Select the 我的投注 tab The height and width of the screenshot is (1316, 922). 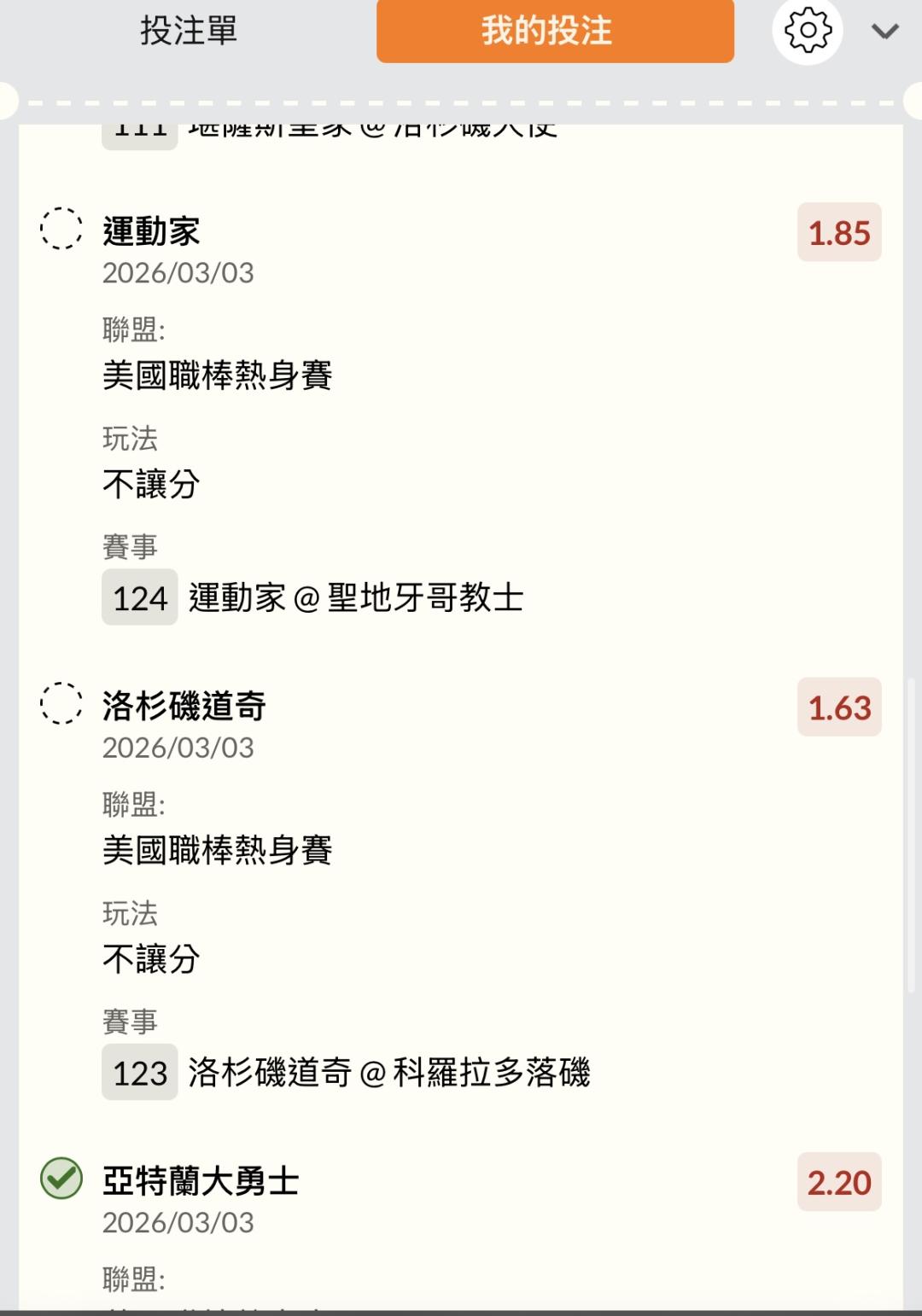coord(555,31)
